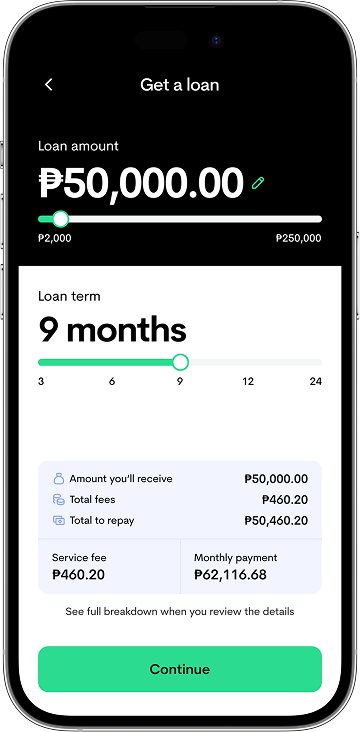Screen dimensions: 360x732
Task: Choose the 3-month point on the term slider
Action: pos(41,381)
